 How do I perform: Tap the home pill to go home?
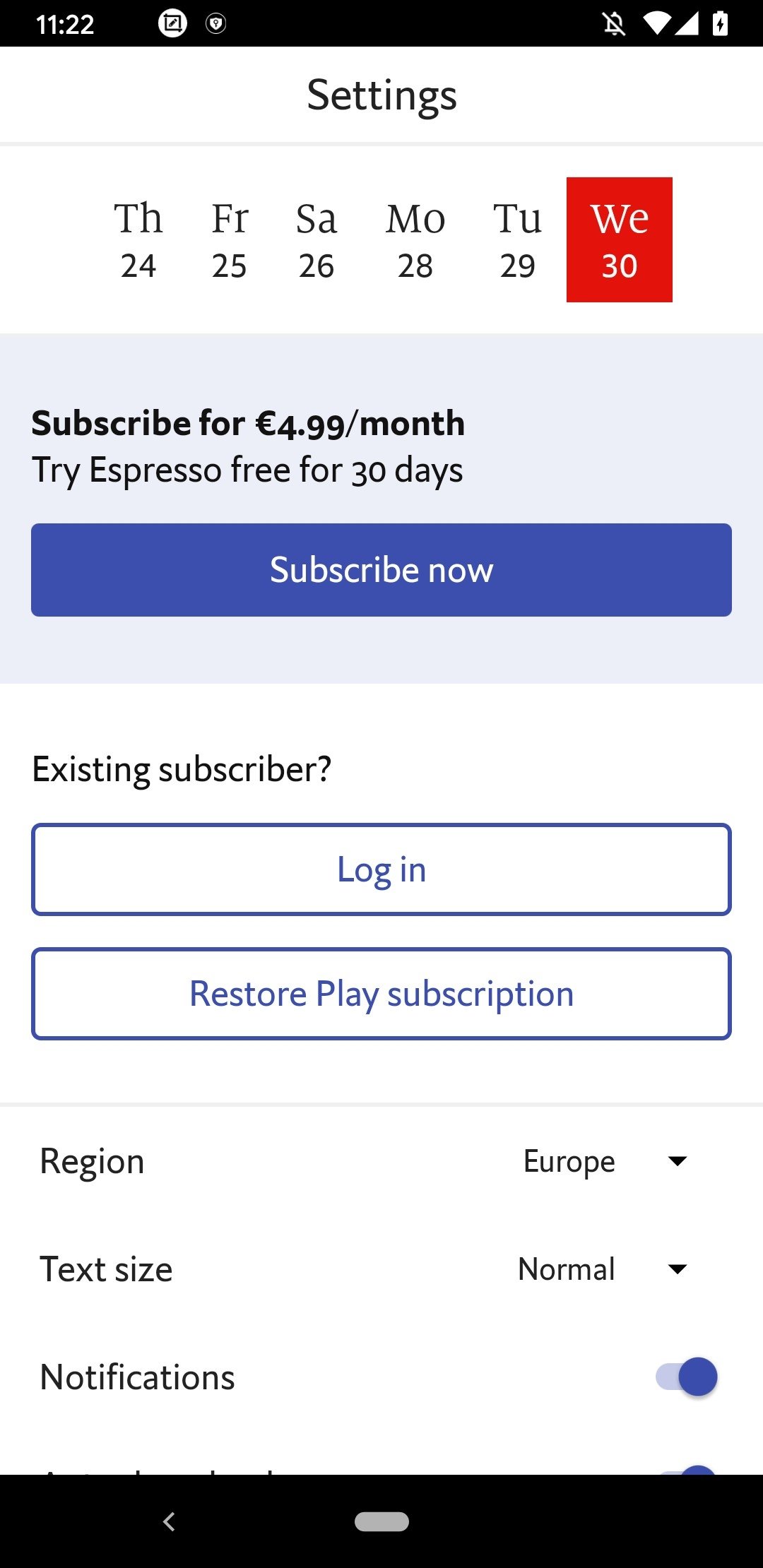click(381, 1521)
